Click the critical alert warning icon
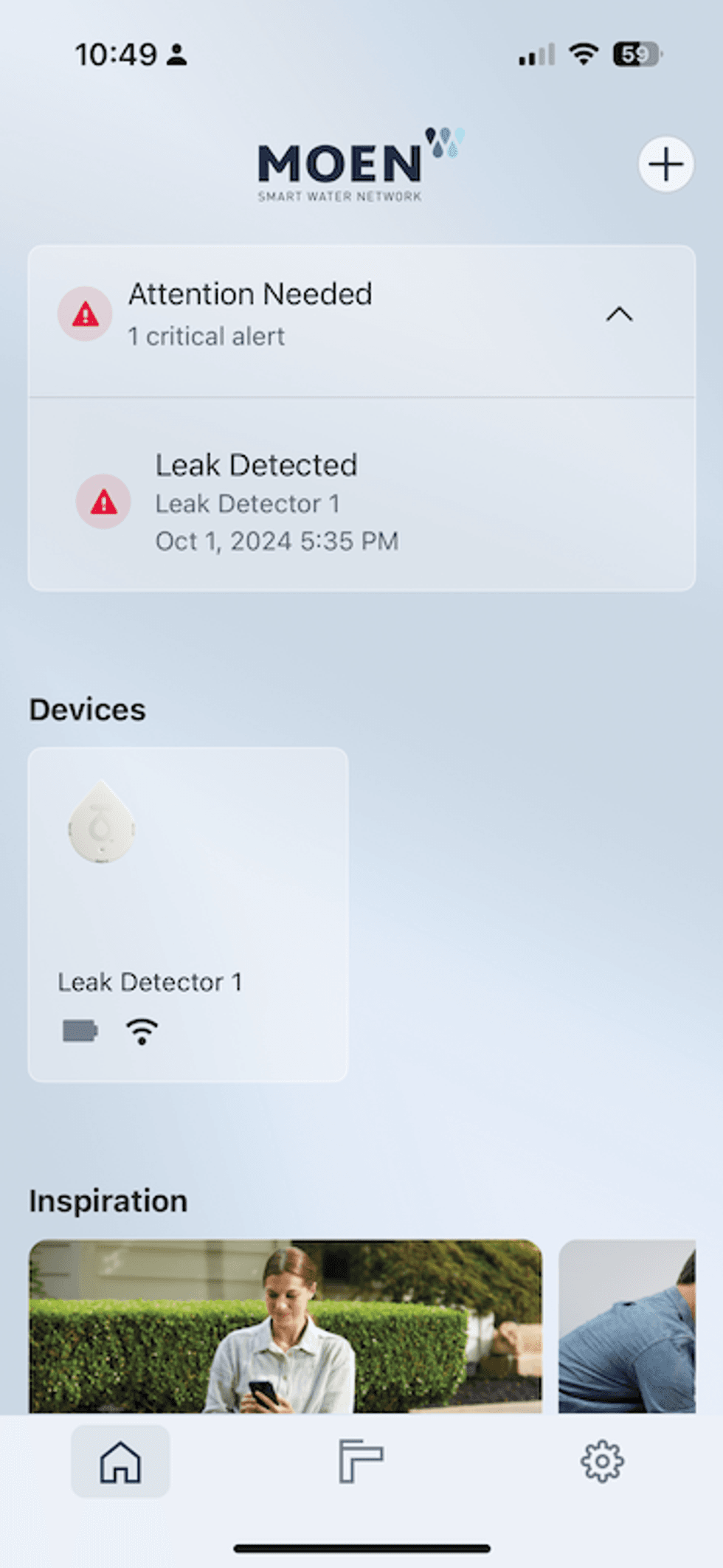 click(x=86, y=314)
